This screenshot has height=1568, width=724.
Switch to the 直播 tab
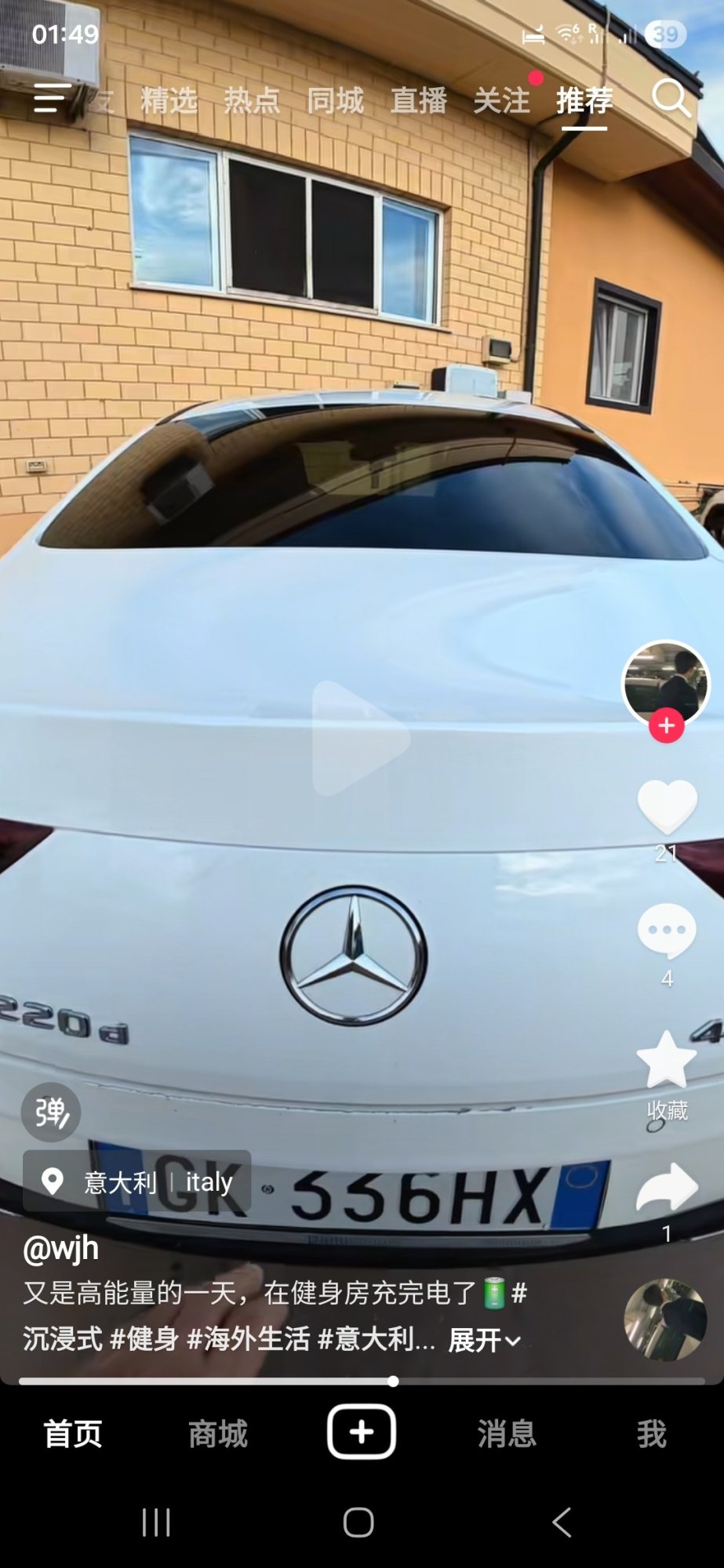418,100
